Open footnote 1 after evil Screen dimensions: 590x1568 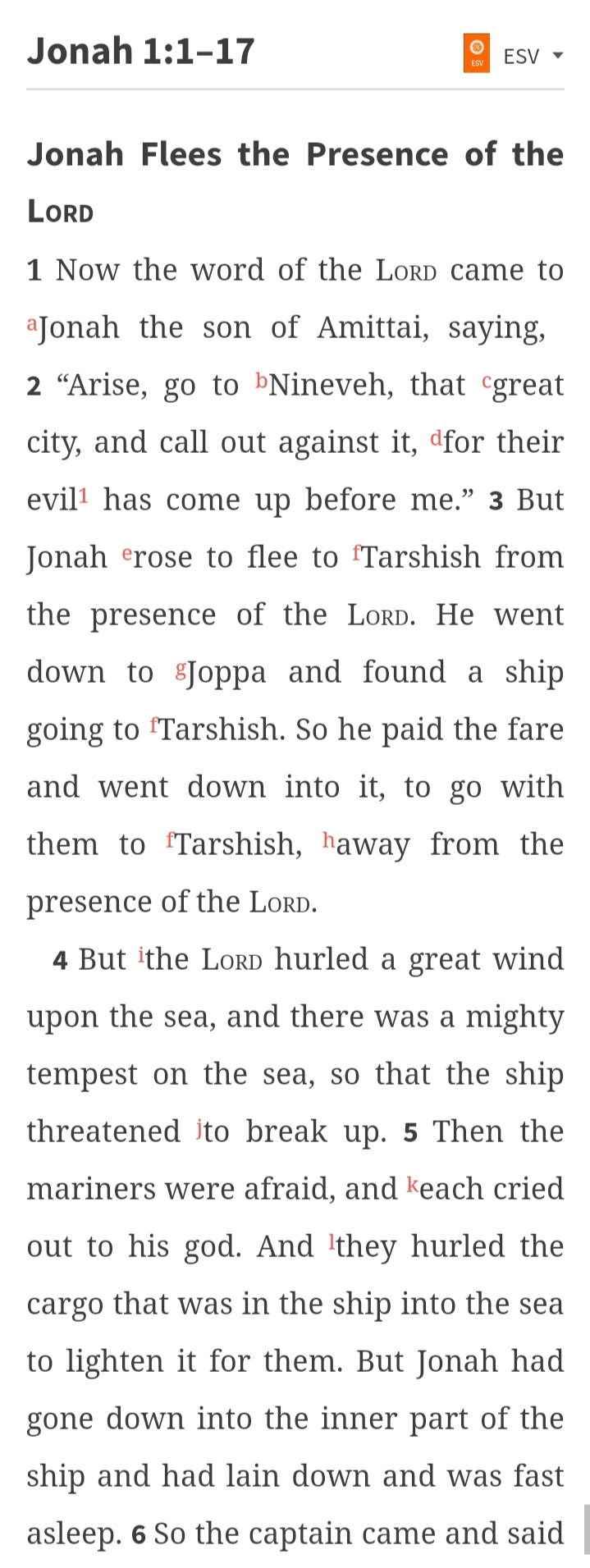coord(83,496)
